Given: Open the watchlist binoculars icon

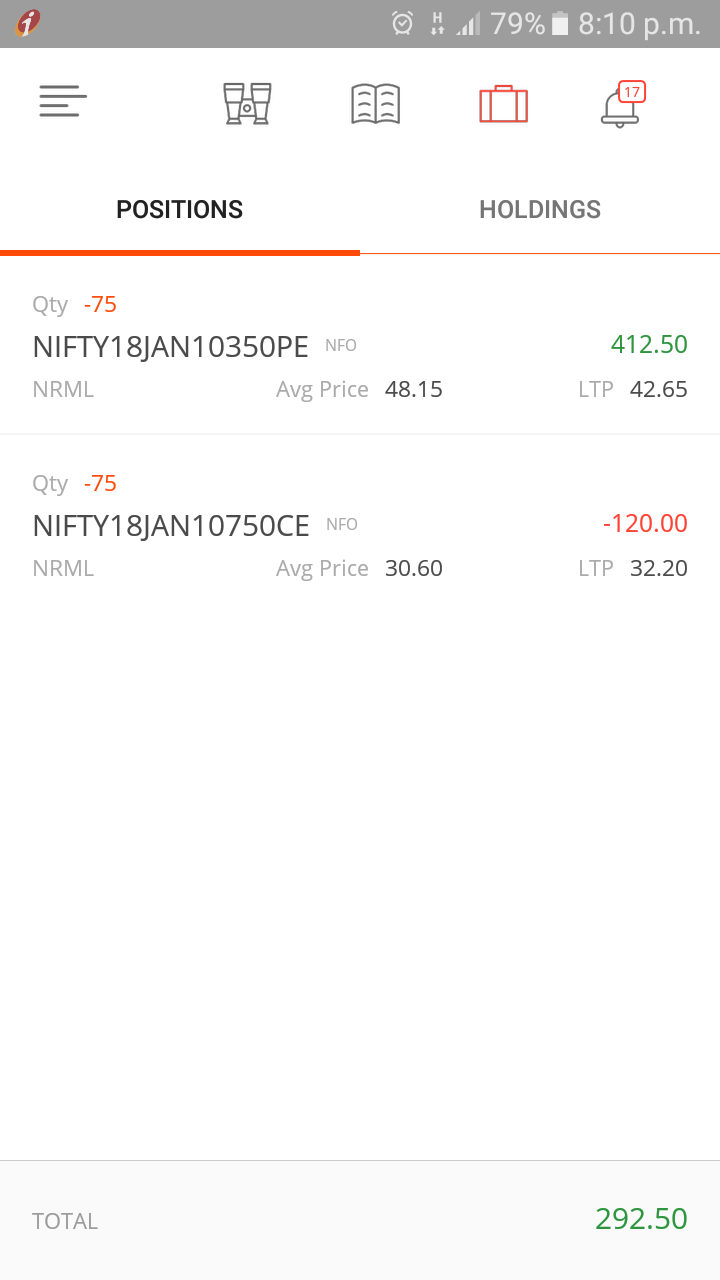Looking at the screenshot, I should click(x=247, y=103).
